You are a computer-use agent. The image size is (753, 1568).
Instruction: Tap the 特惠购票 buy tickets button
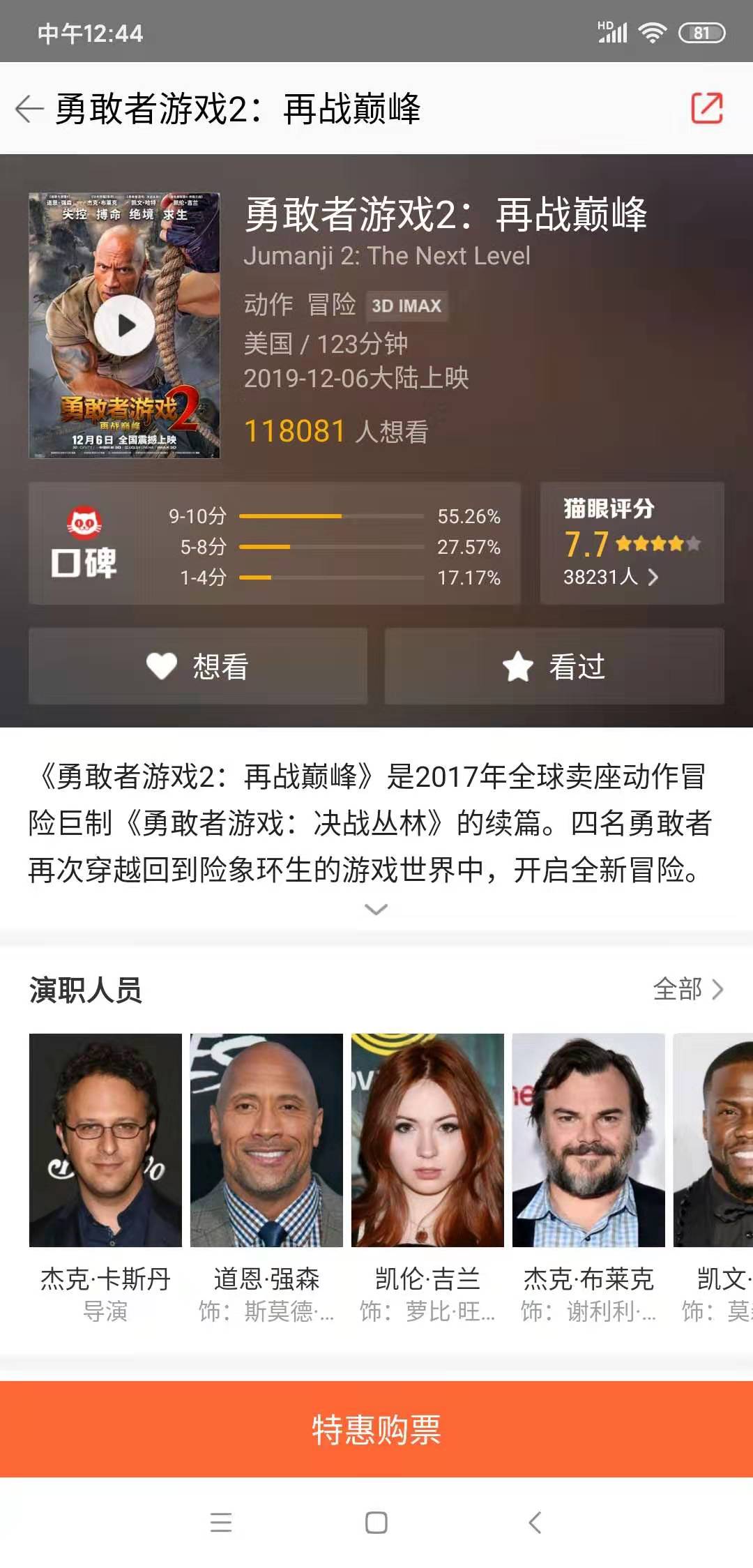376,1428
